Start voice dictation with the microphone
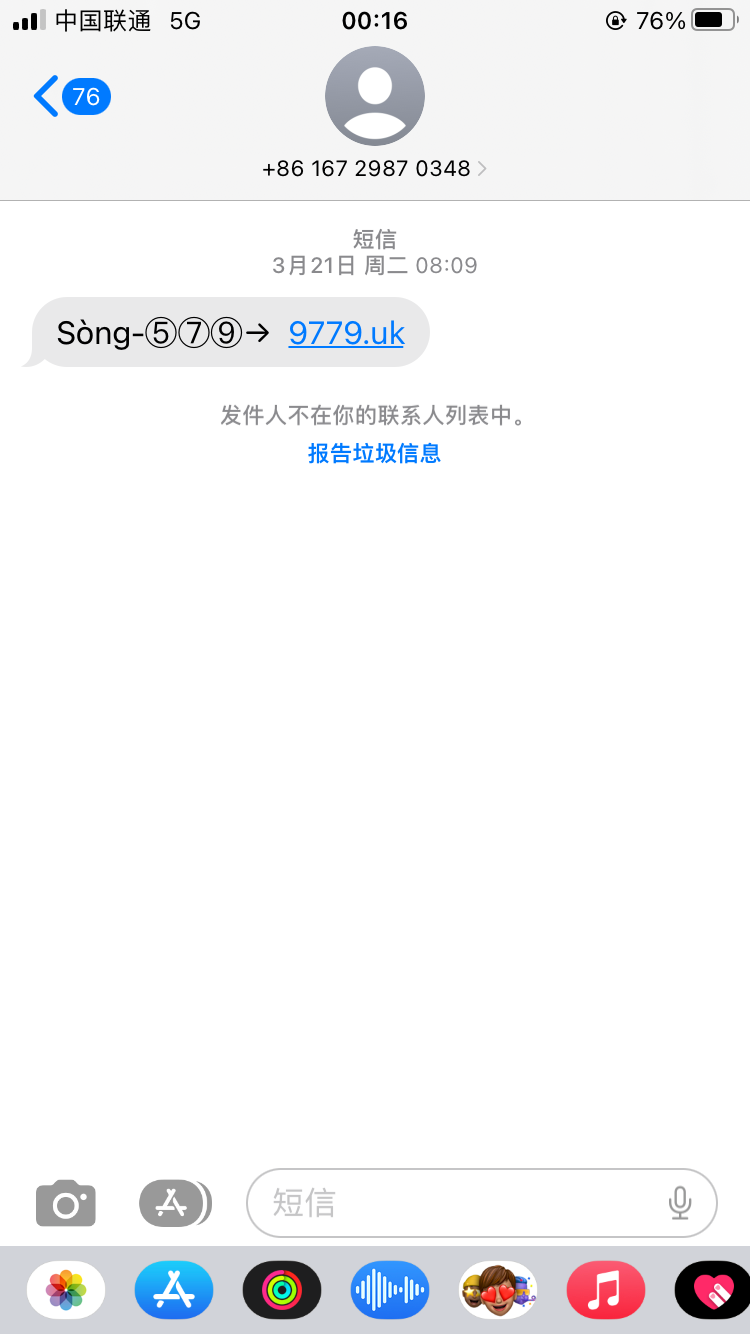The image size is (750, 1334). tap(680, 1203)
